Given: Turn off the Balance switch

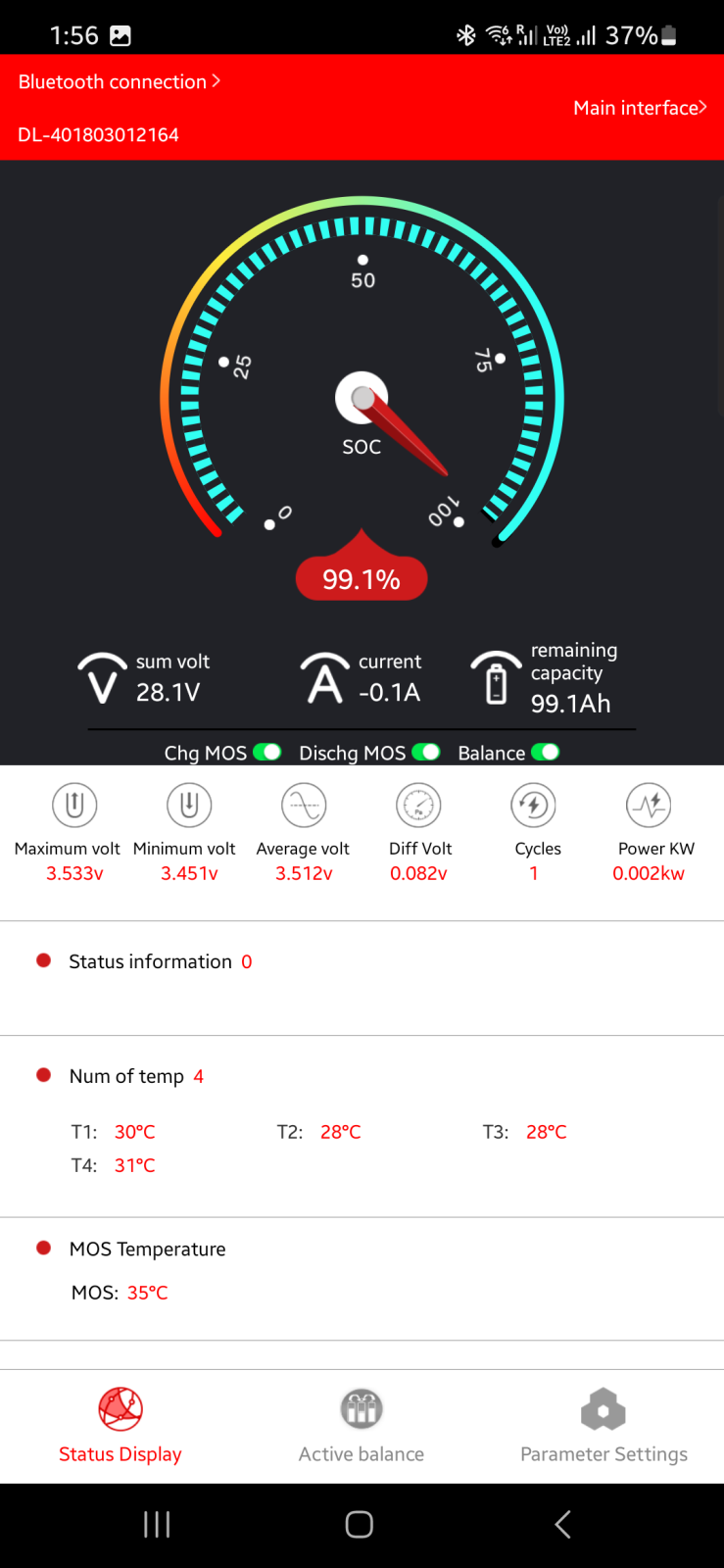Looking at the screenshot, I should (x=545, y=752).
